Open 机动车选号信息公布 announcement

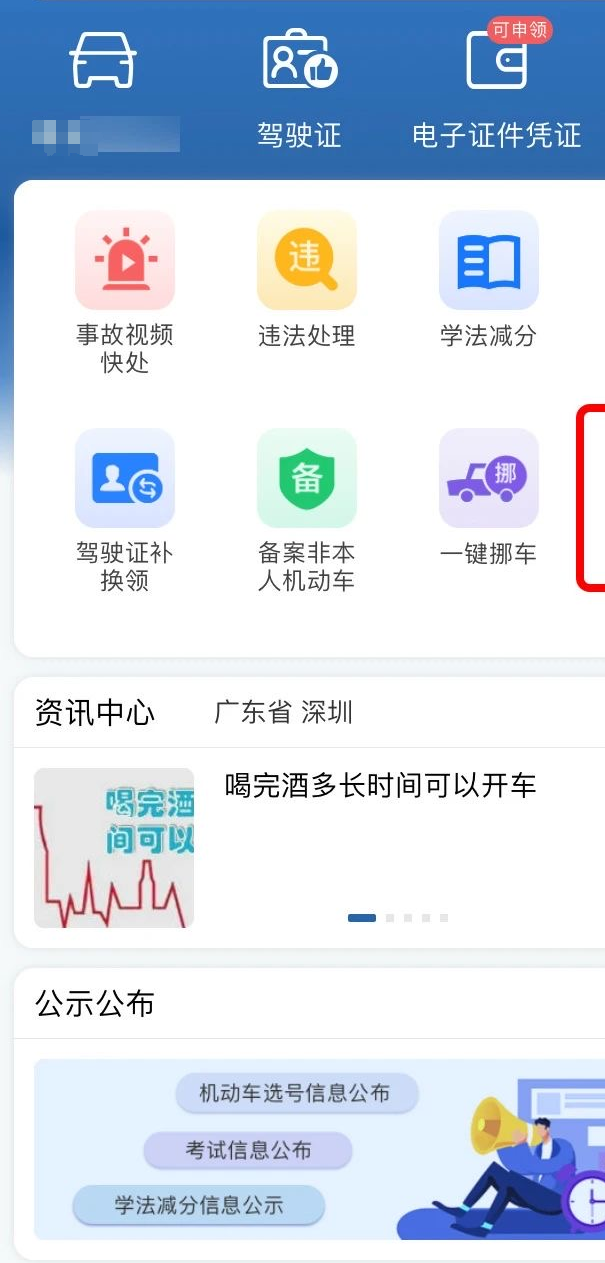tap(295, 1093)
